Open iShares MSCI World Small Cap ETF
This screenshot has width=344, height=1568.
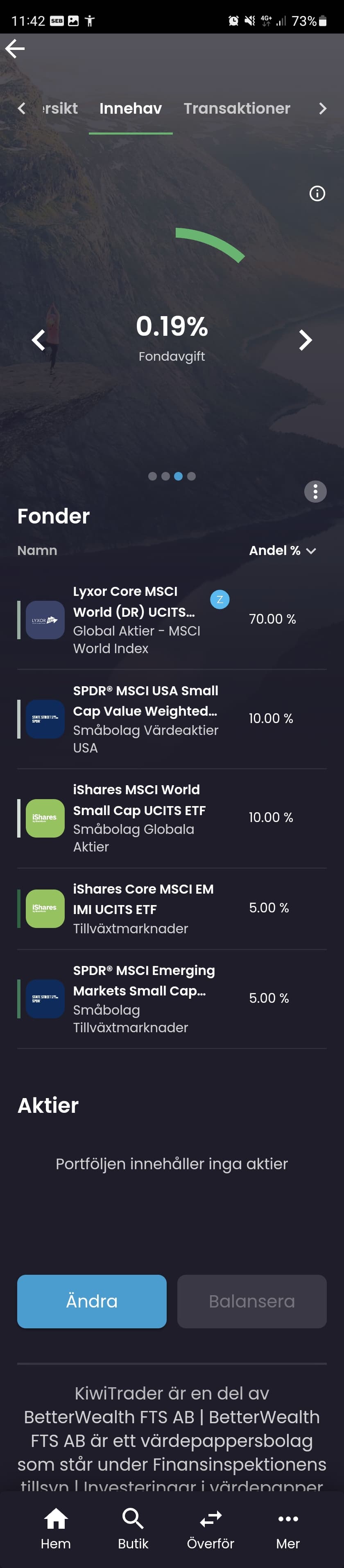(139, 818)
